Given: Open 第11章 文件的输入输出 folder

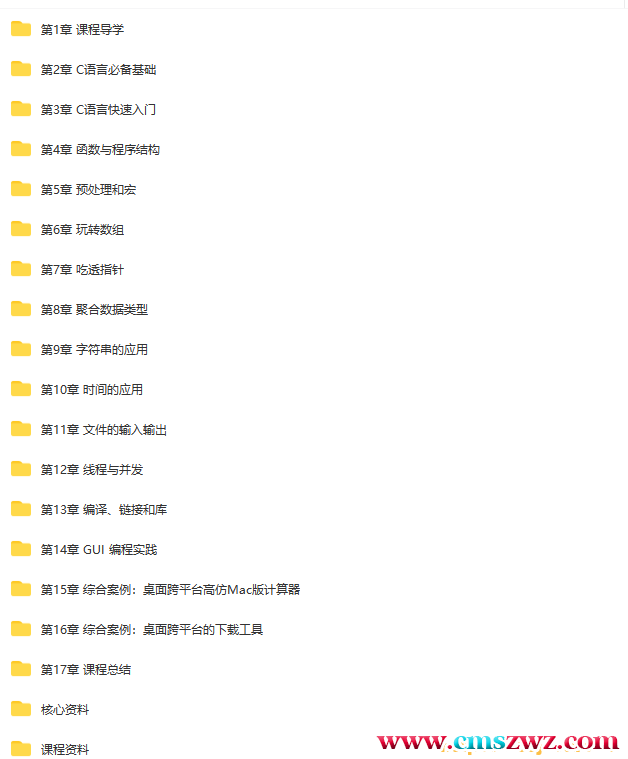Looking at the screenshot, I should tap(103, 430).
